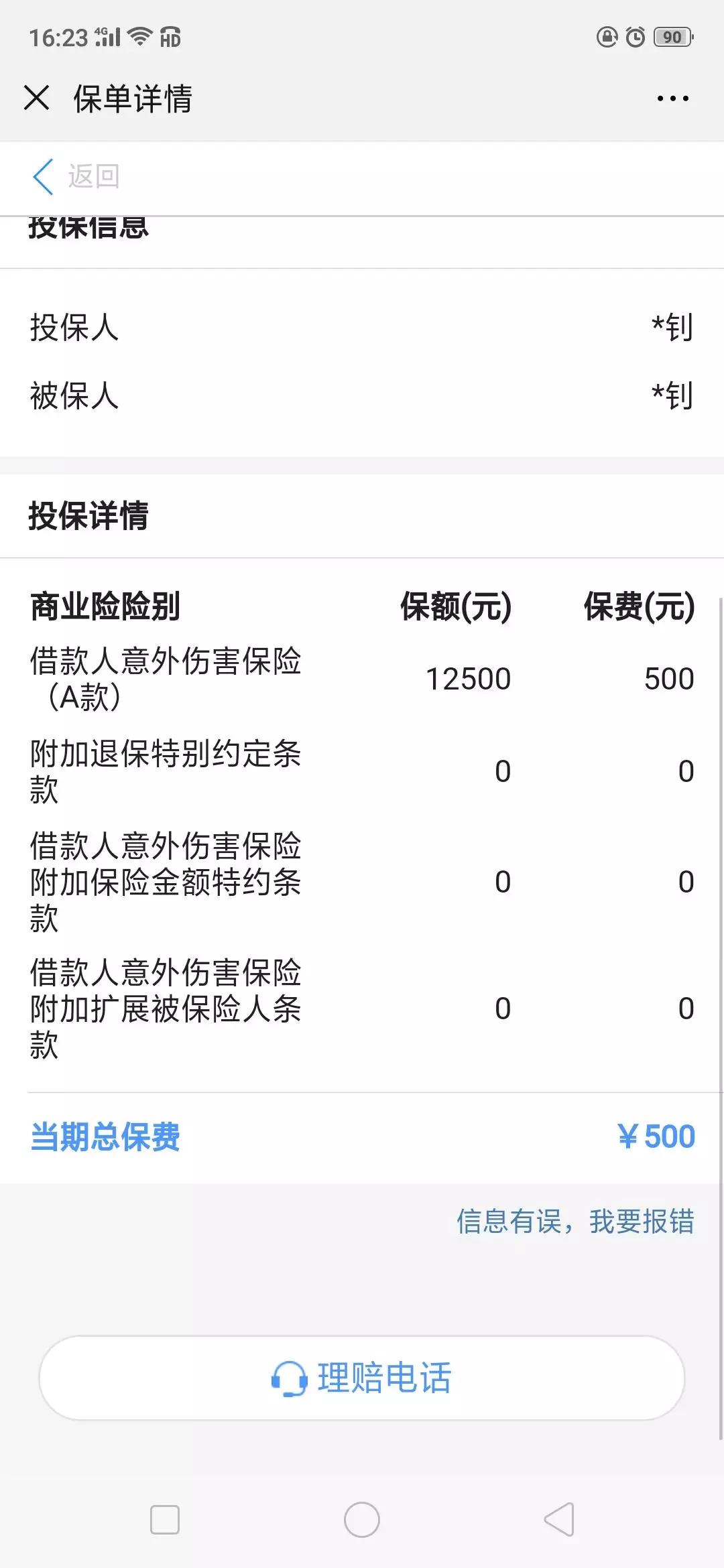The height and width of the screenshot is (1568, 724).
Task: Tap 返回 to go back
Action: [x=76, y=176]
